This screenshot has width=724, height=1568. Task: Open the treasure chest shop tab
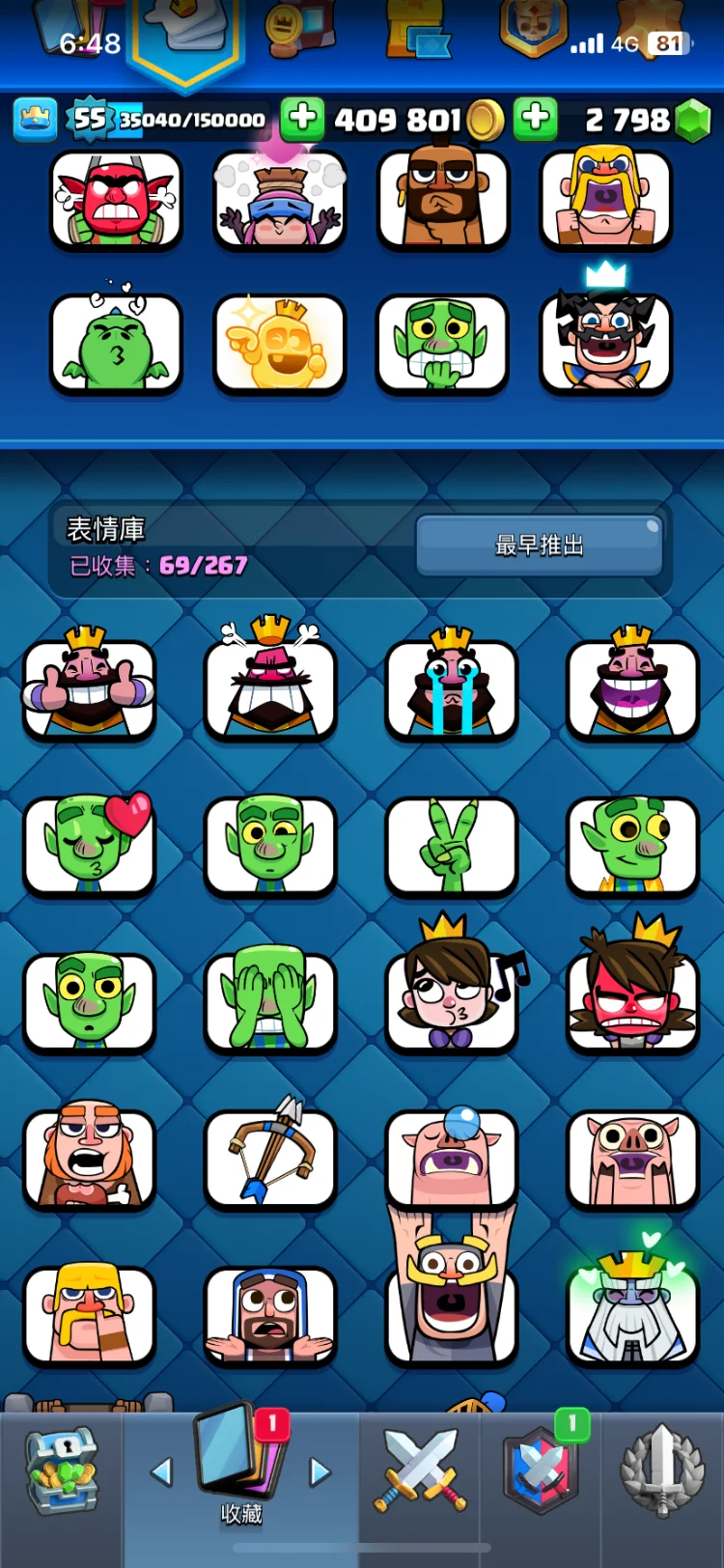pyautogui.click(x=61, y=1471)
